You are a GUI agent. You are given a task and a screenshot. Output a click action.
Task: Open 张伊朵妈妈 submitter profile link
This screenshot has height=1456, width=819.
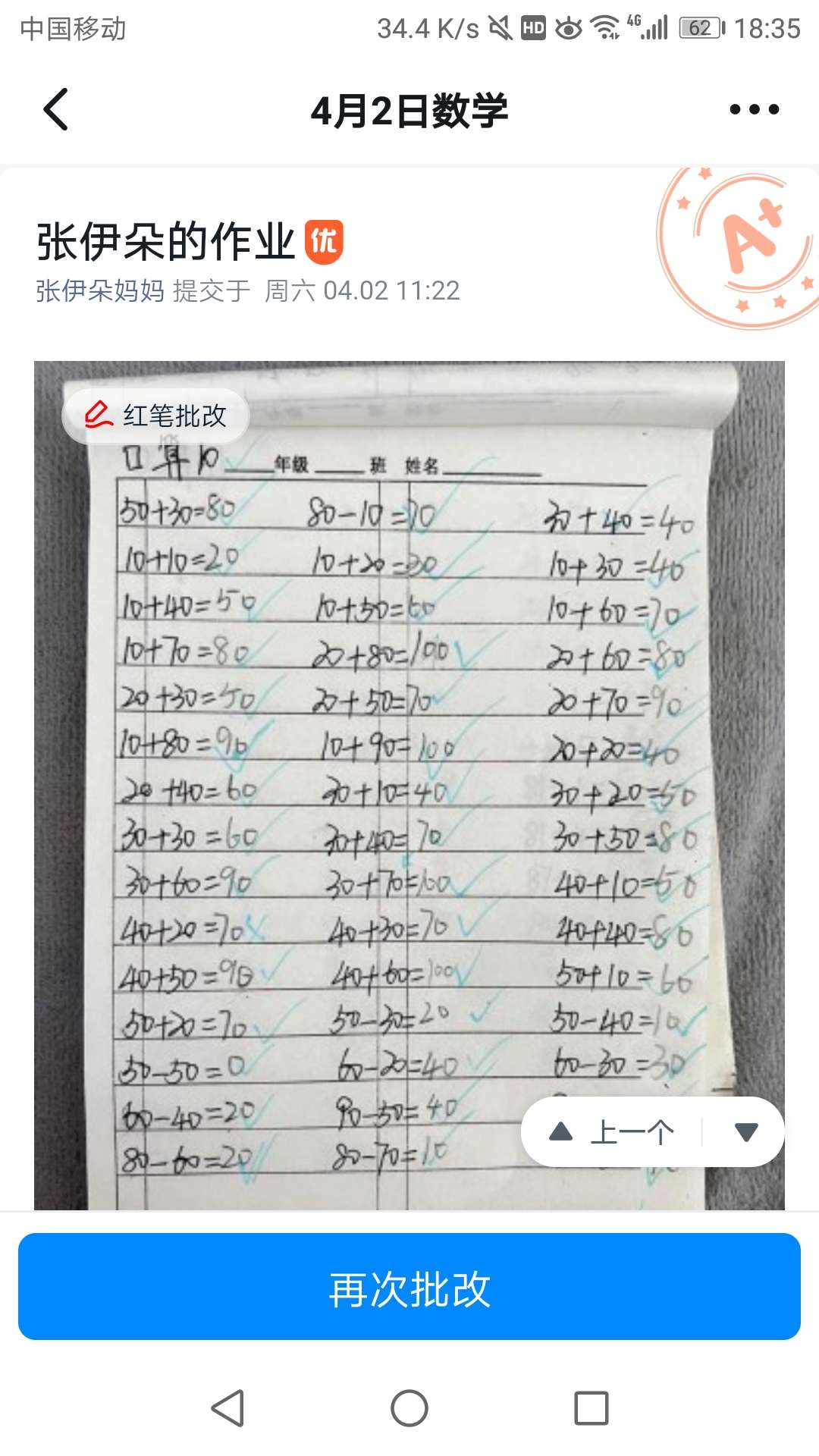[100, 290]
